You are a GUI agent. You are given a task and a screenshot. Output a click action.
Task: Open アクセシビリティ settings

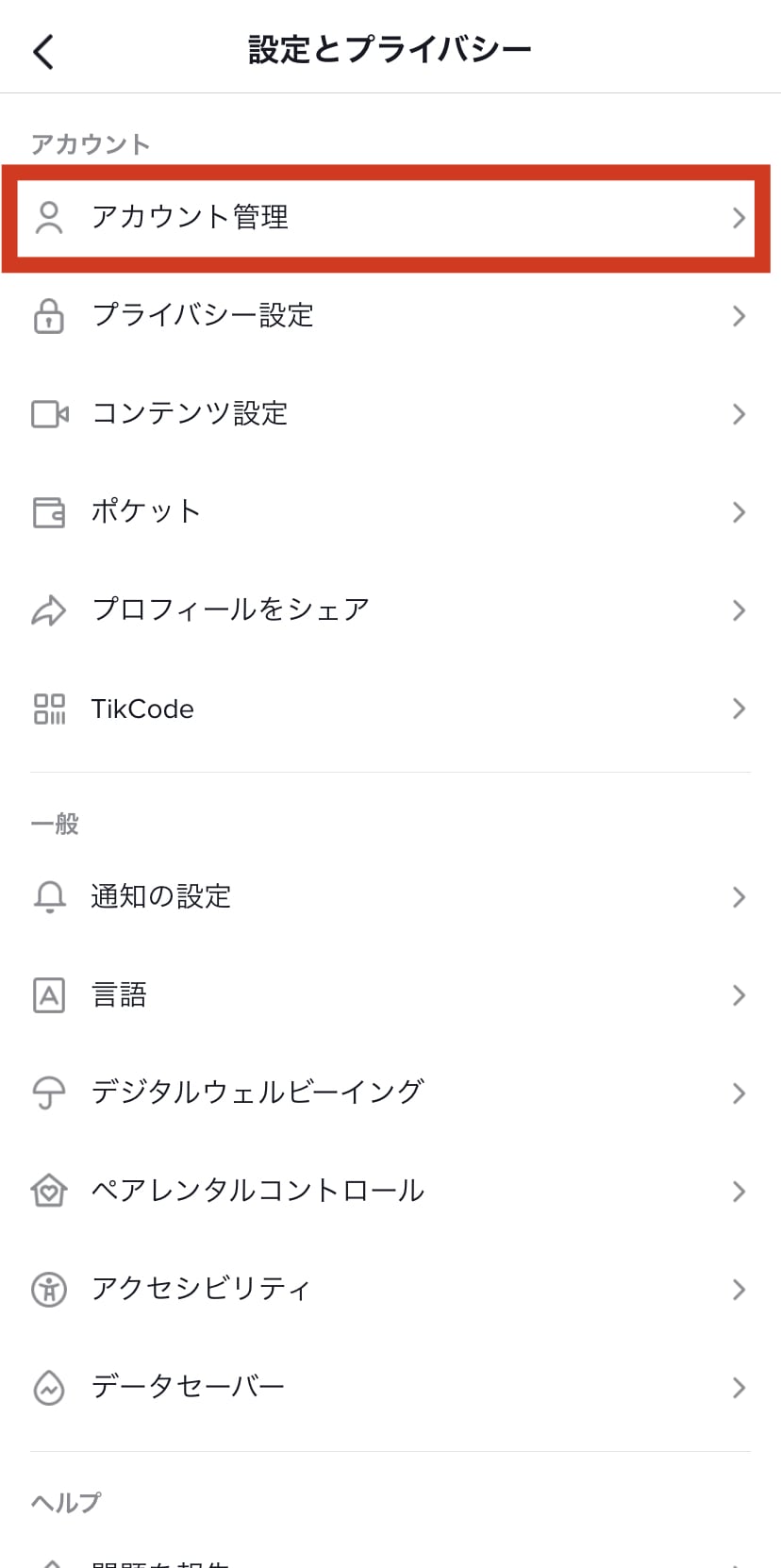(390, 1290)
